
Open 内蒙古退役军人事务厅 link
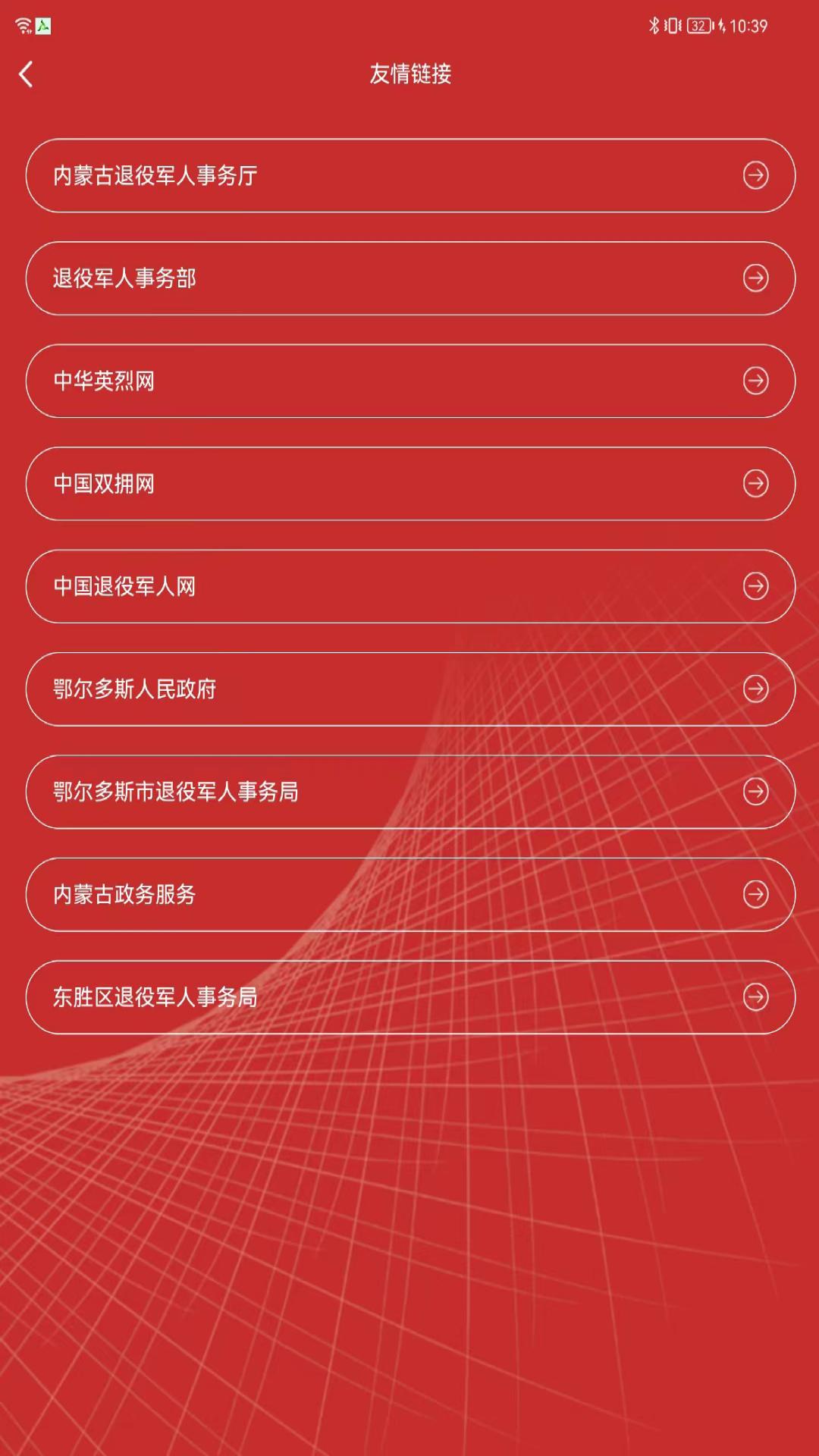click(x=409, y=176)
